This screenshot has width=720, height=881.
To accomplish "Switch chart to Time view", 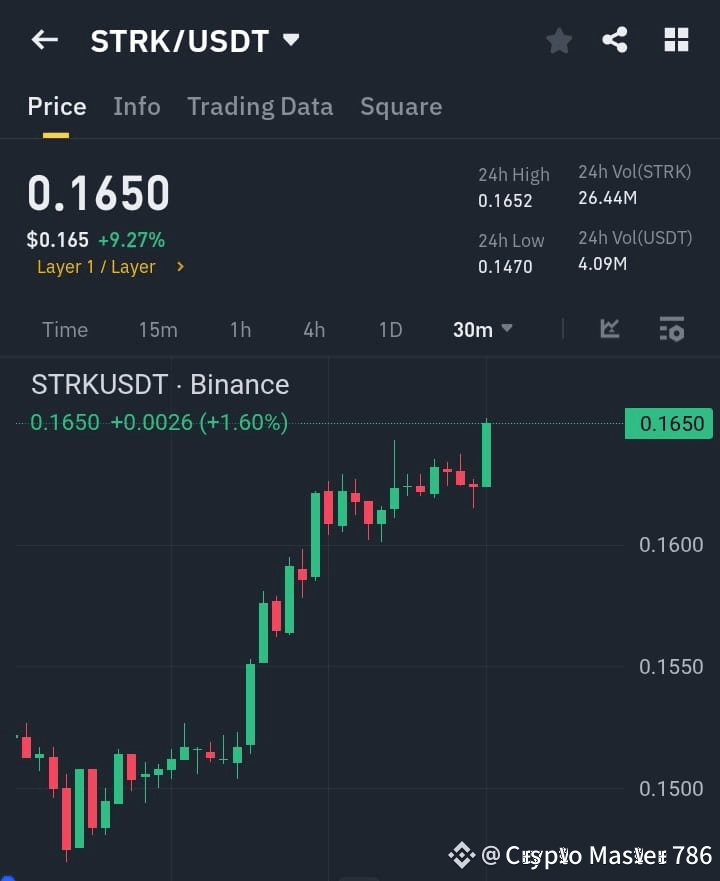I will (x=64, y=329).
